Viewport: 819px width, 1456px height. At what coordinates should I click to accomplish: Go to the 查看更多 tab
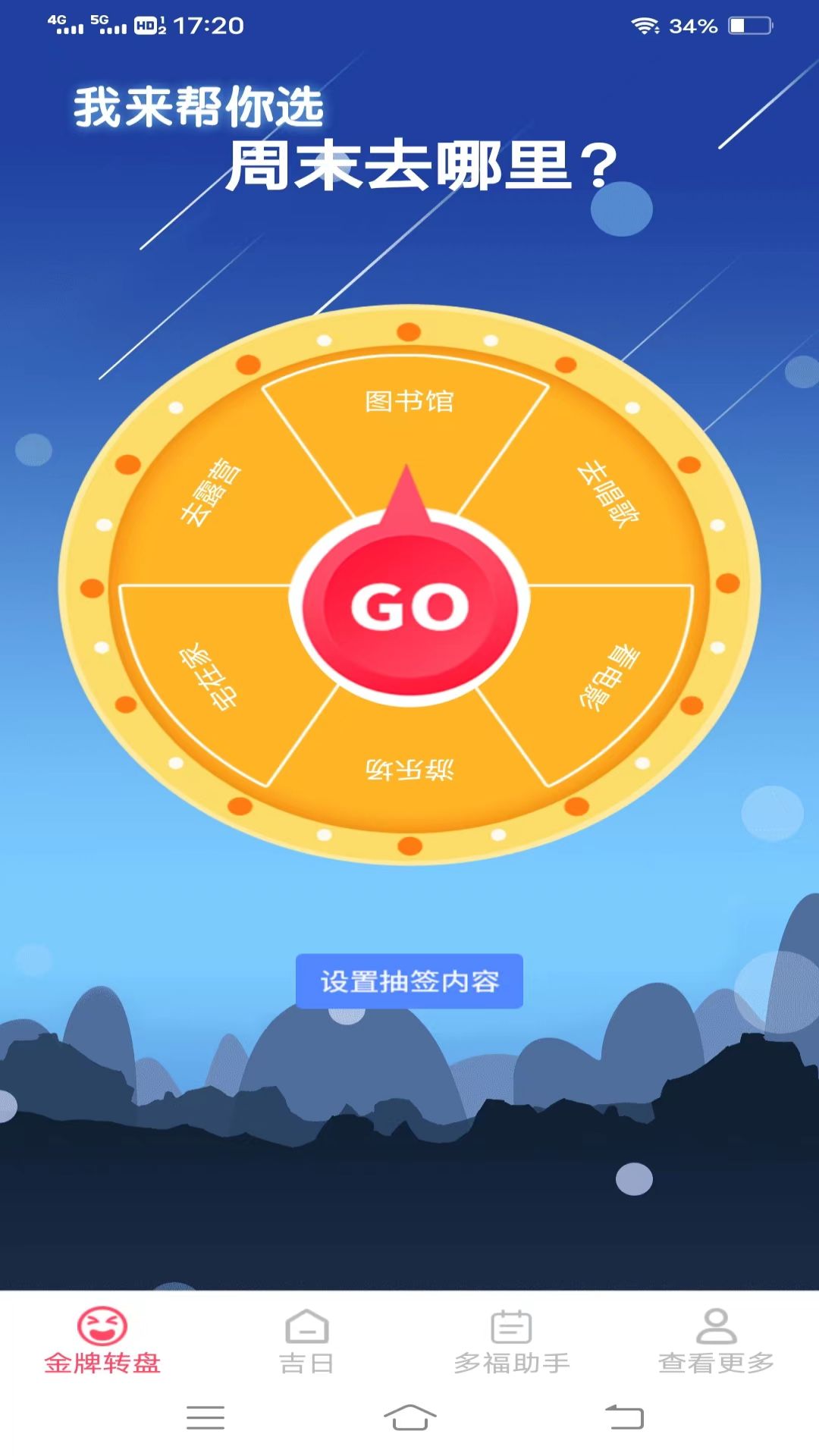pos(717,1341)
